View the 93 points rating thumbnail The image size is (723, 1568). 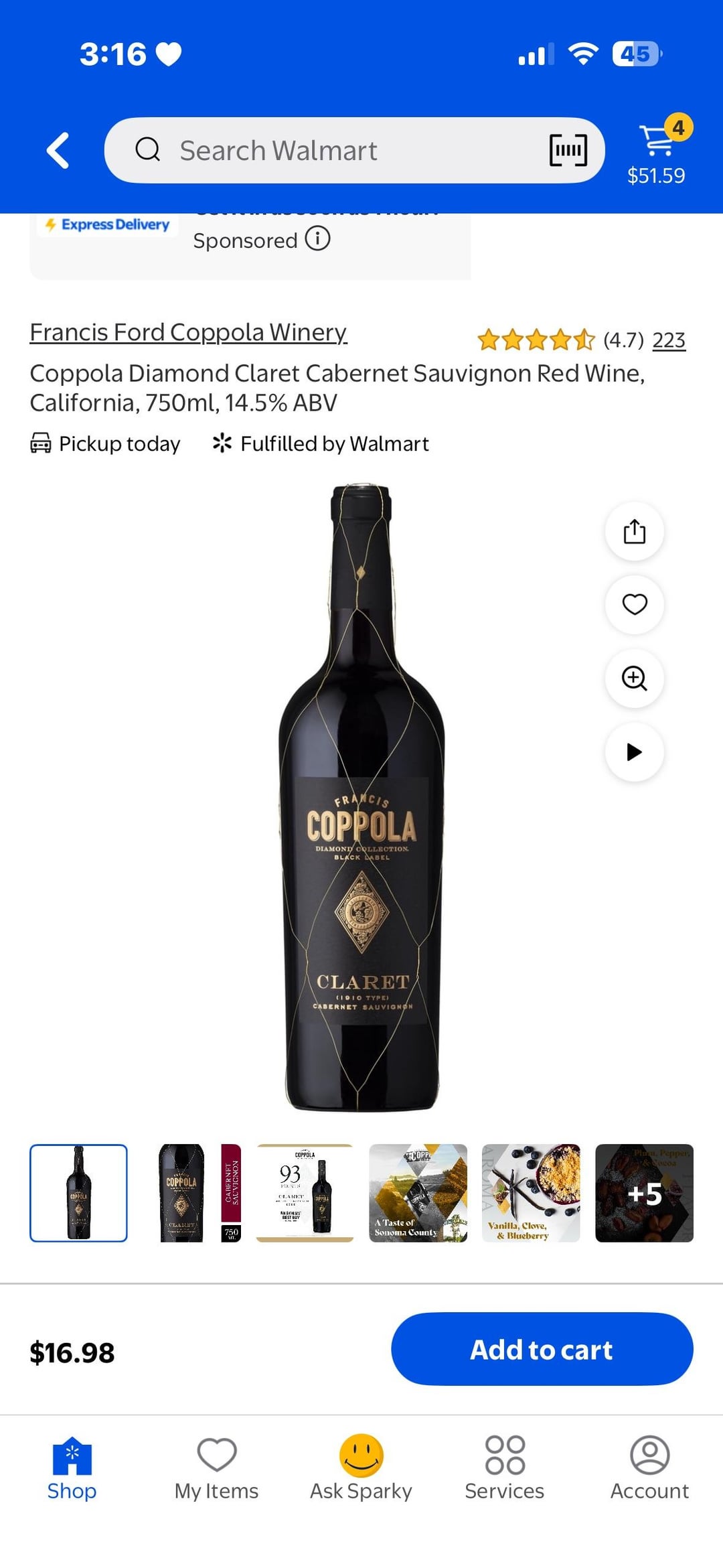click(x=305, y=1193)
